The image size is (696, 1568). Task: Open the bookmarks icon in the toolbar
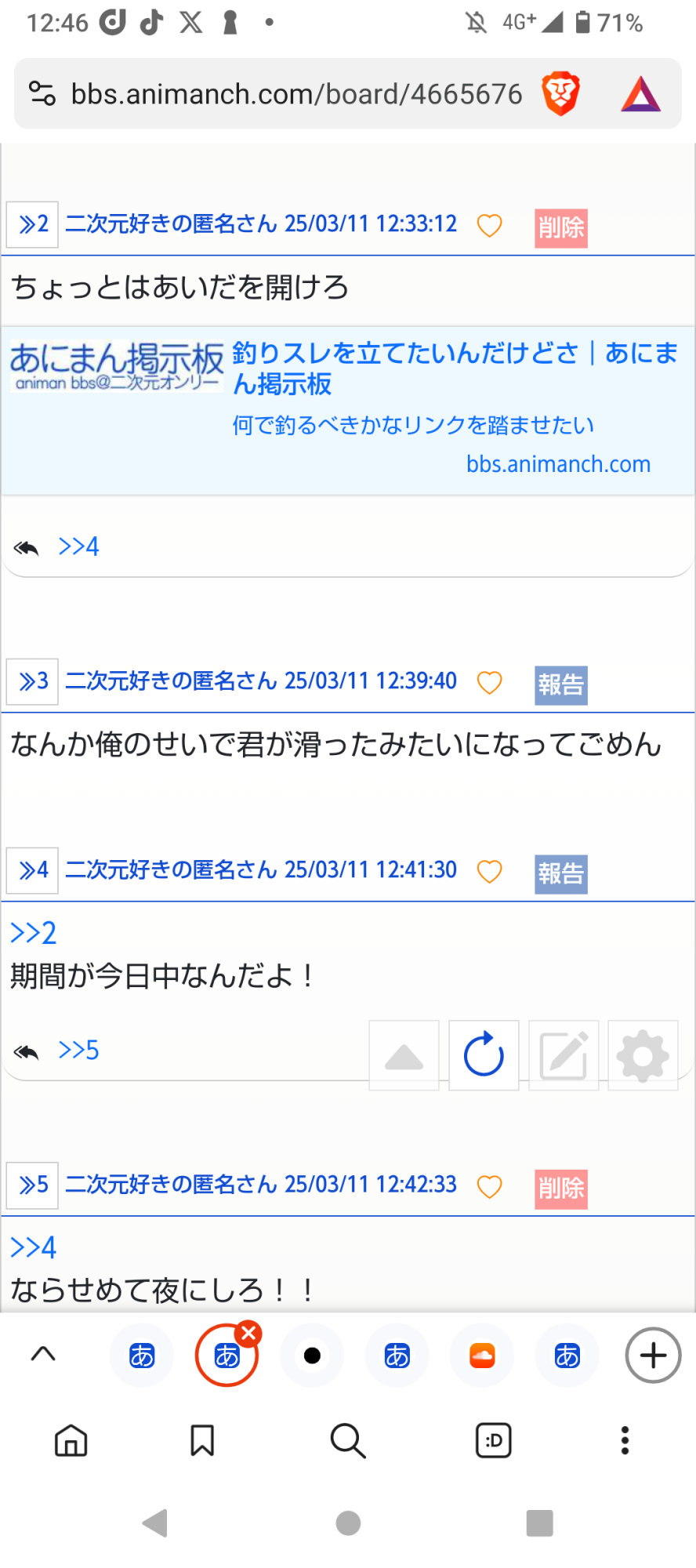pyautogui.click(x=202, y=1440)
